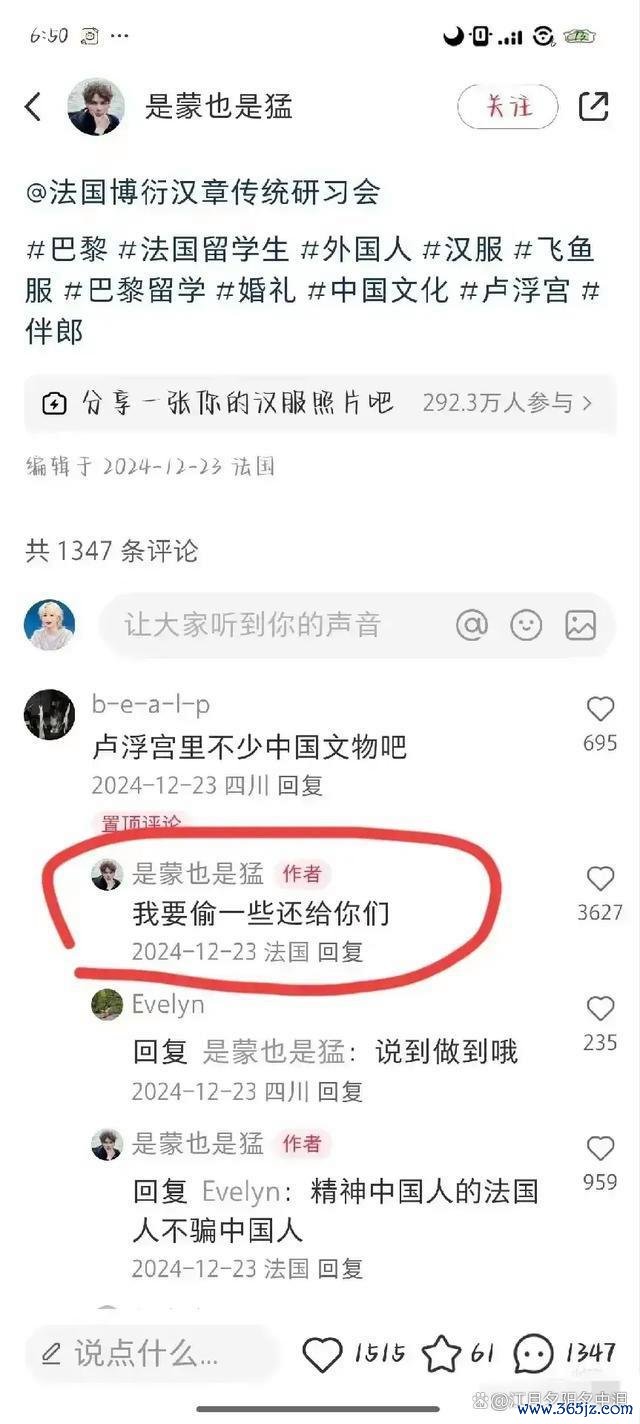Tap the 让大家听到你的声音 comment box
Viewport: 640px width, 1424px height.
pos(270,625)
